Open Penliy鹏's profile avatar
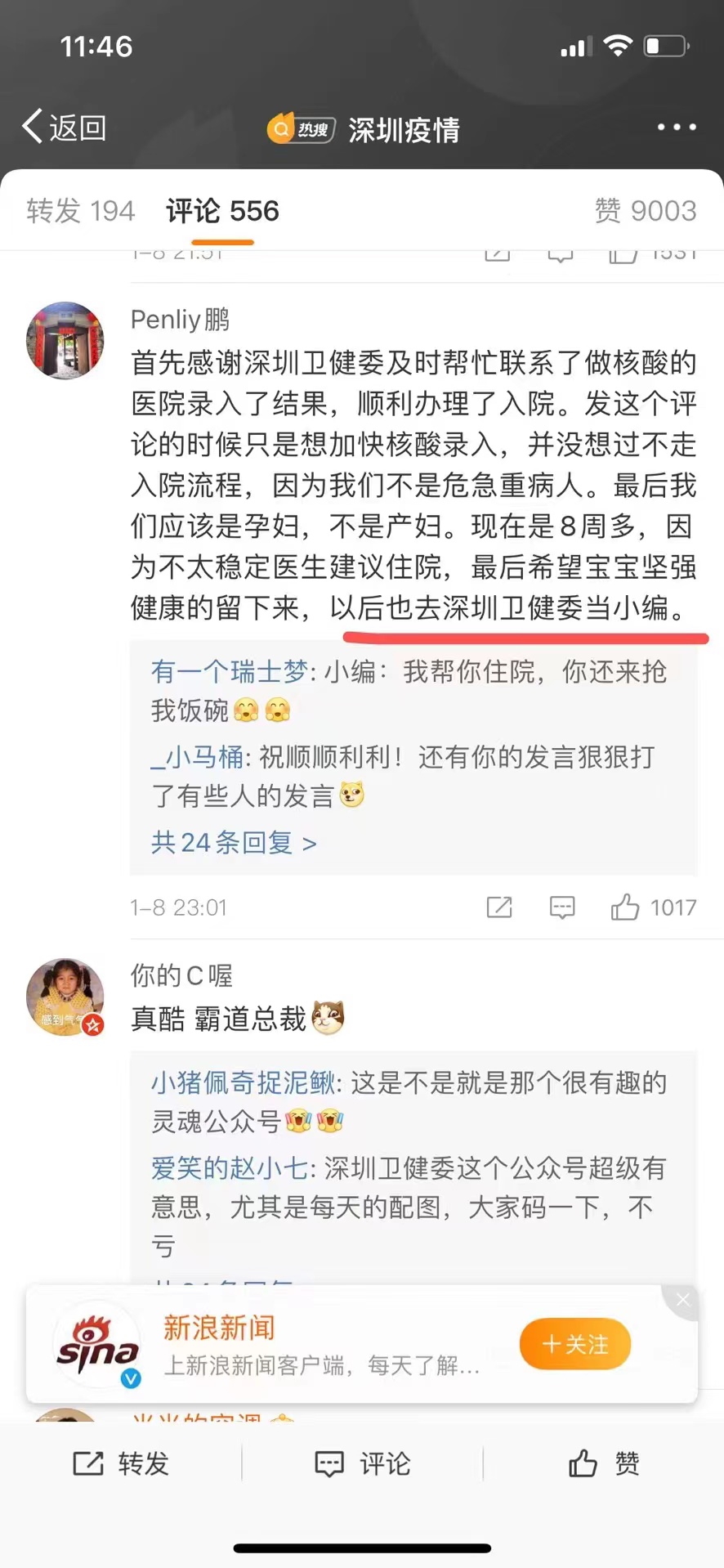724x1568 pixels. click(65, 340)
